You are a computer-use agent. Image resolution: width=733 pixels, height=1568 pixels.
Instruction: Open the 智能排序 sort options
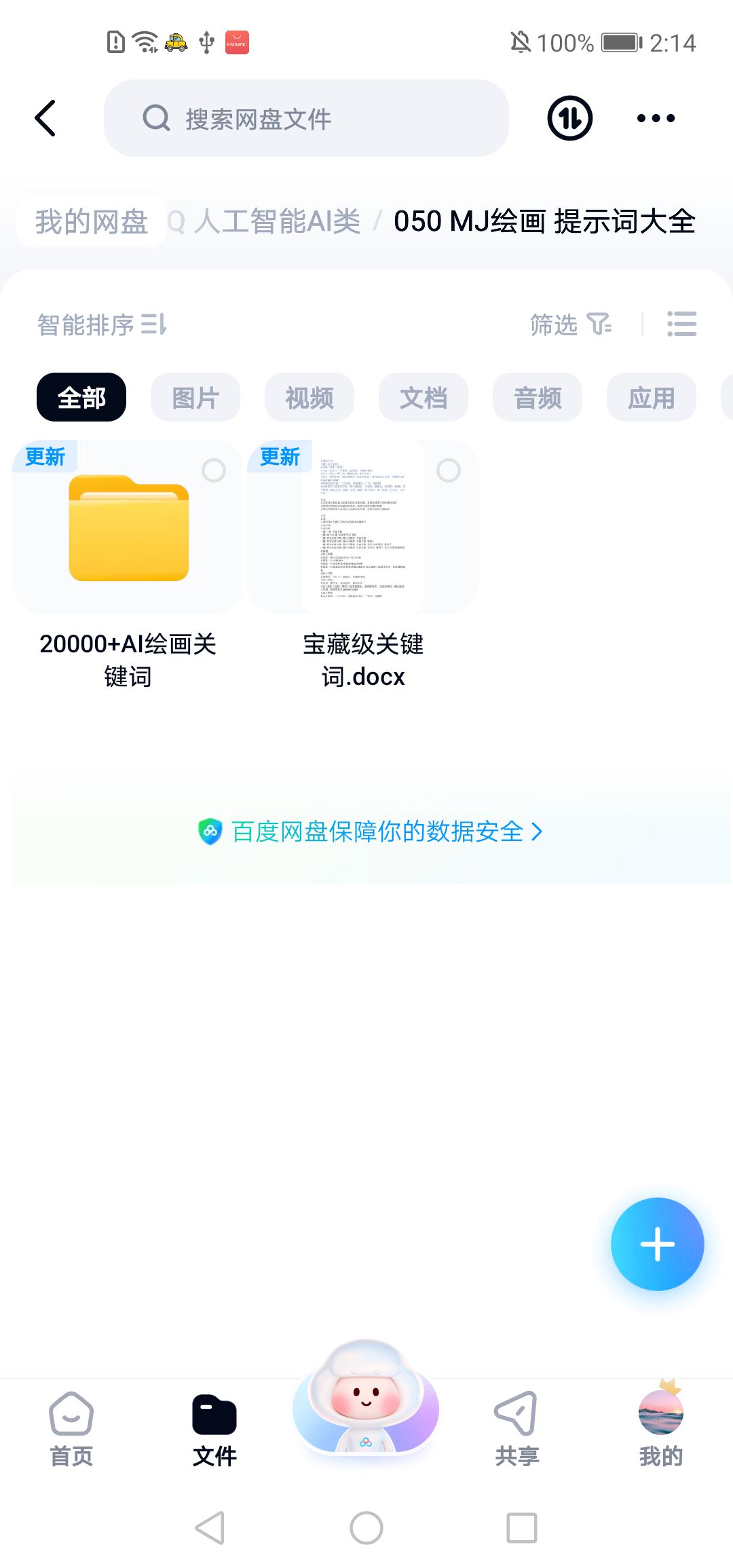[x=102, y=325]
